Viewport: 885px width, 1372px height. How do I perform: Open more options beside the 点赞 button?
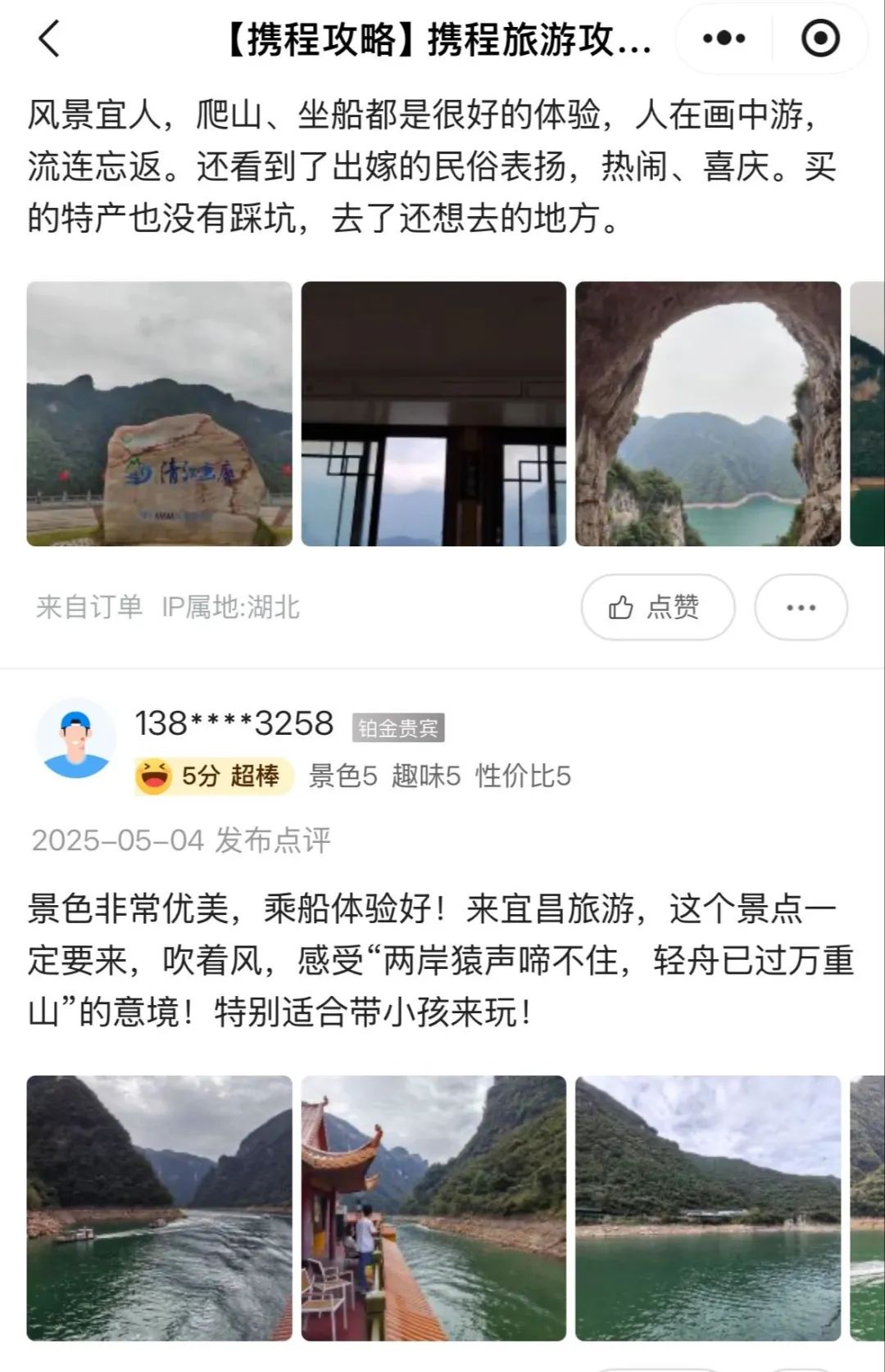(x=801, y=607)
